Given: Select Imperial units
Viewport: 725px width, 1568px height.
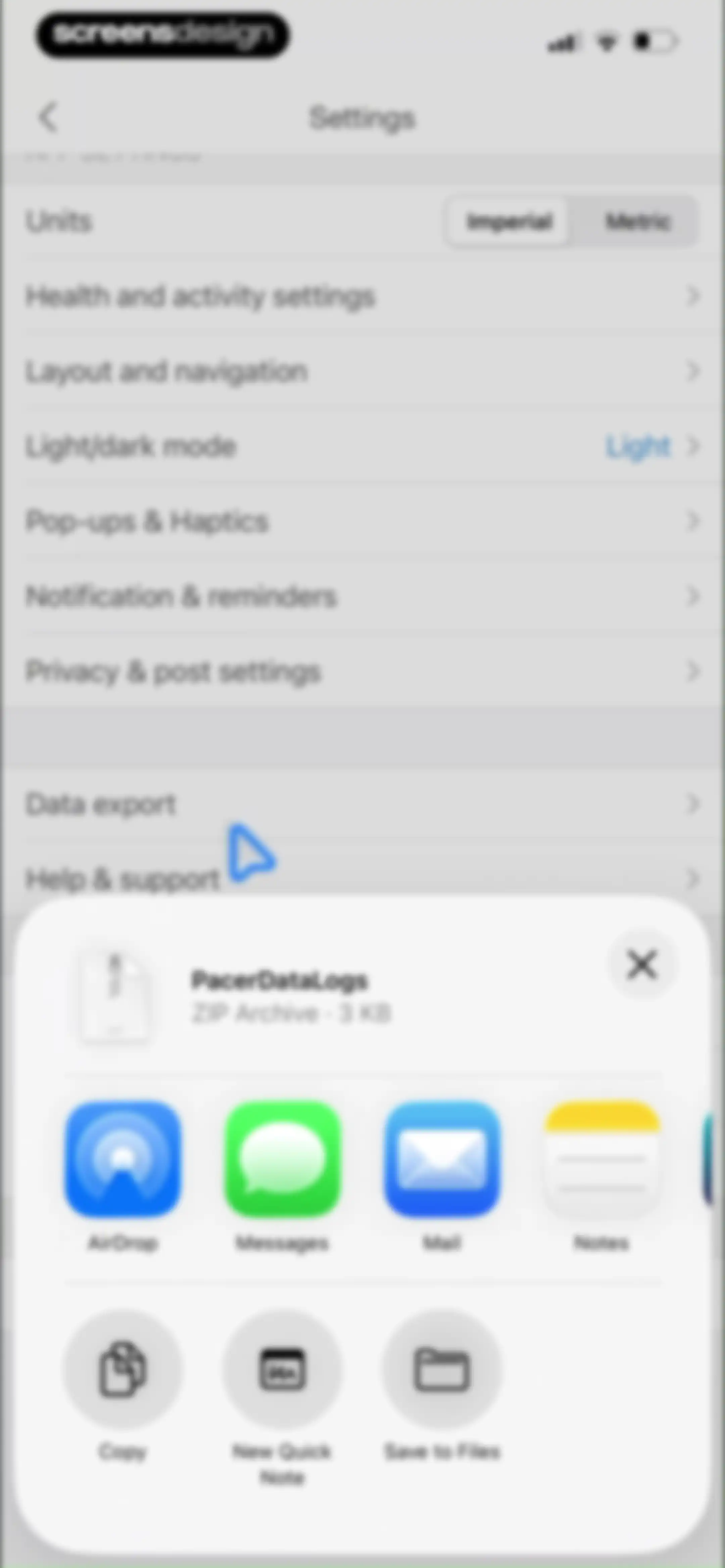Looking at the screenshot, I should point(509,222).
